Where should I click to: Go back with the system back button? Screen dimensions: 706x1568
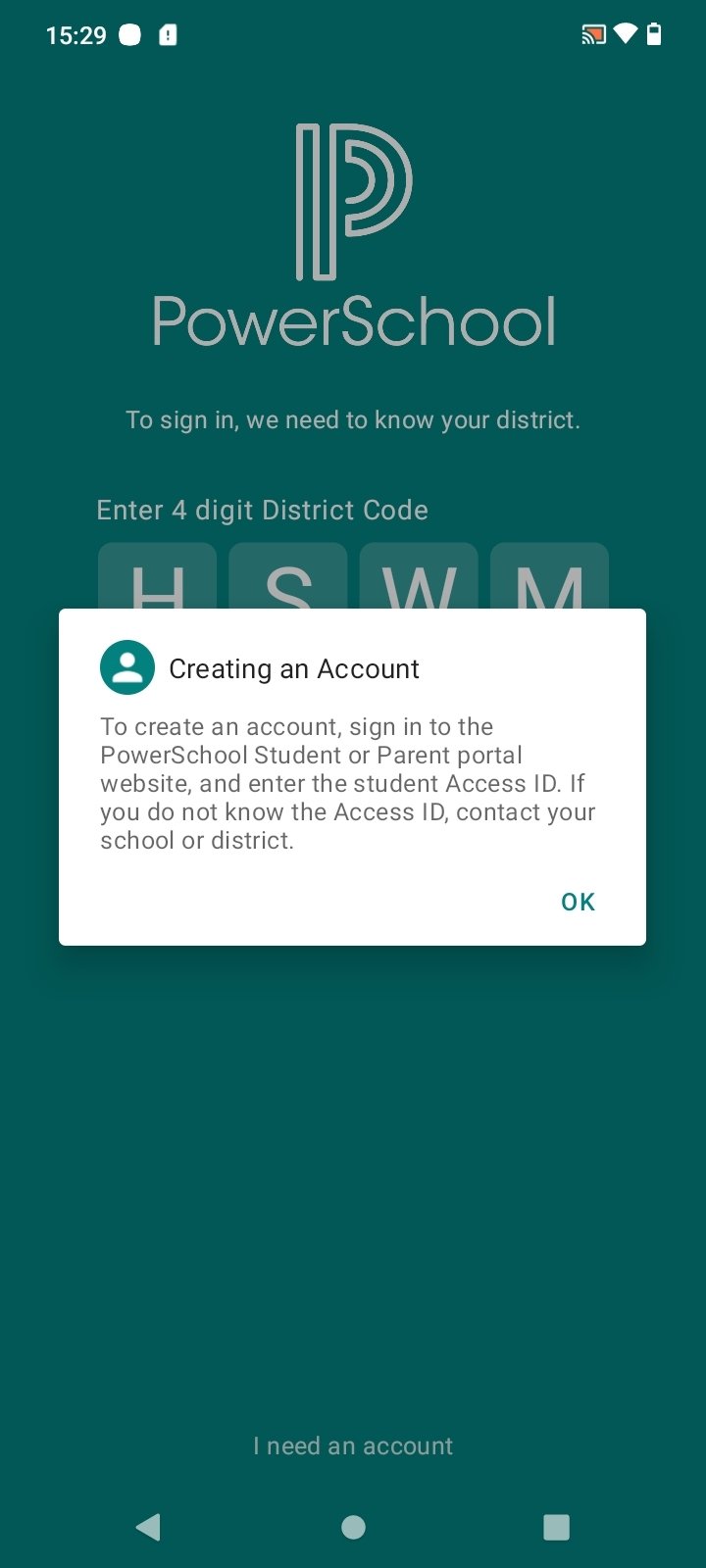coord(148,1526)
